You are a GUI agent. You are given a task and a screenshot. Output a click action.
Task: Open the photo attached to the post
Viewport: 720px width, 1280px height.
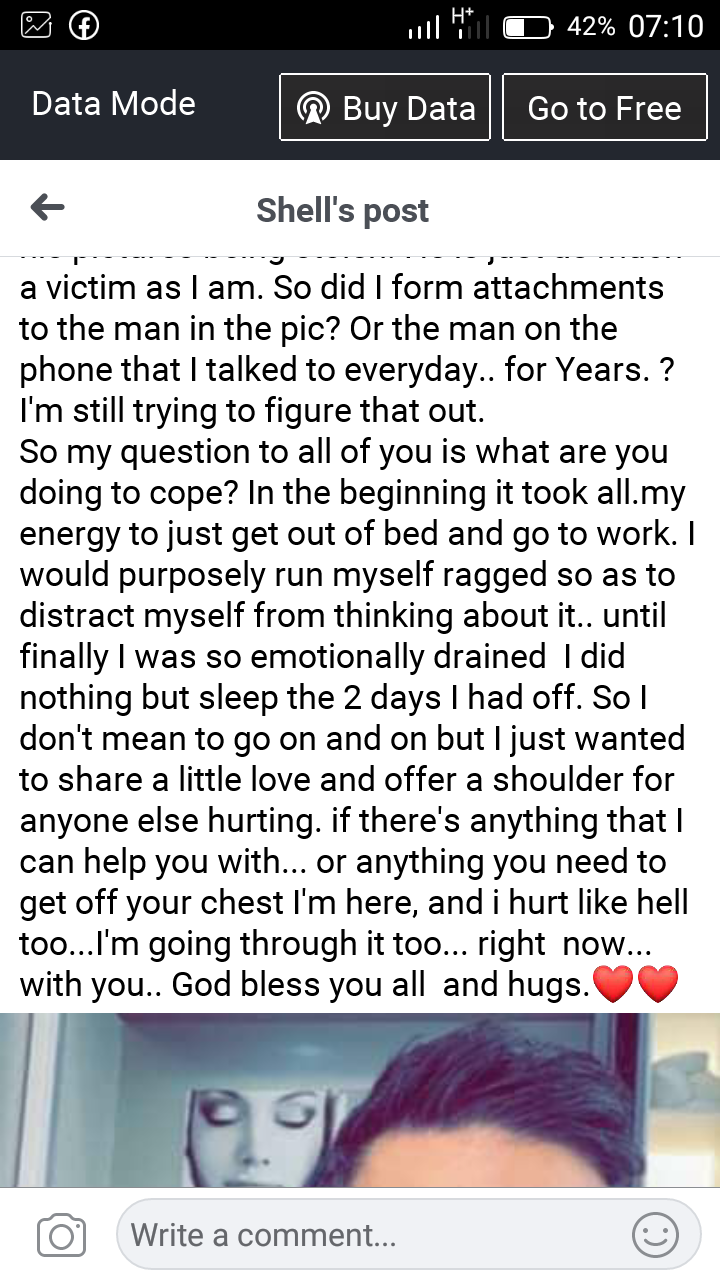pos(360,1100)
